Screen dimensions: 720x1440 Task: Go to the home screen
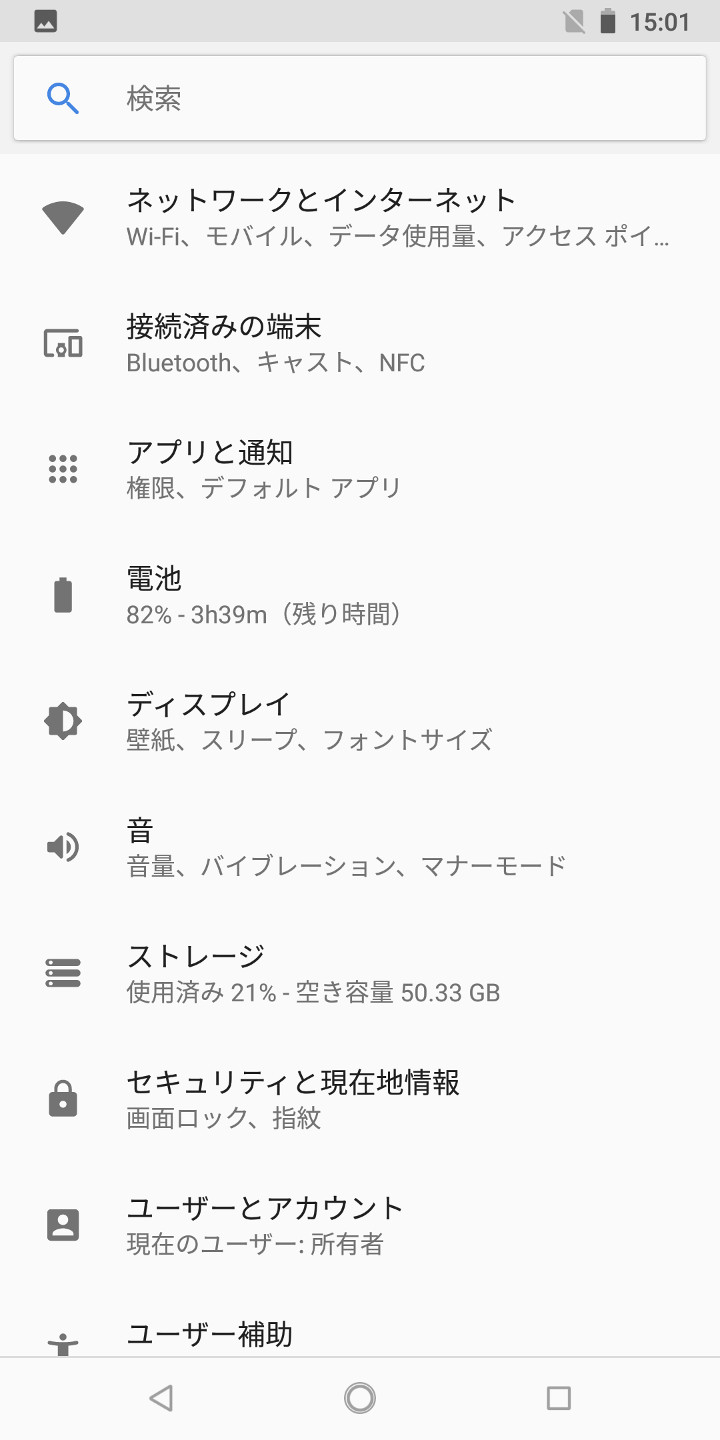pyautogui.click(x=360, y=1398)
